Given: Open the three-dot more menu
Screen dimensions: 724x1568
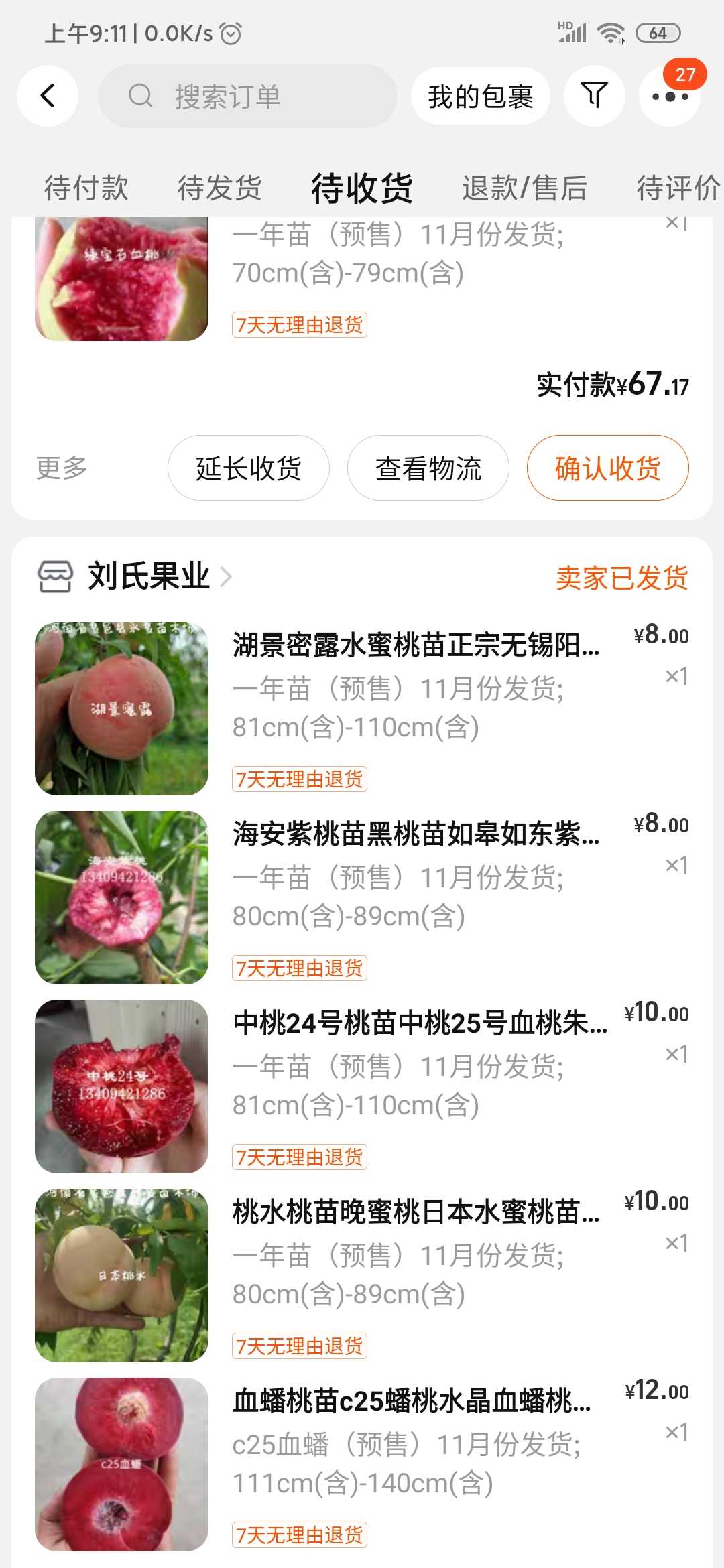Looking at the screenshot, I should tap(670, 96).
